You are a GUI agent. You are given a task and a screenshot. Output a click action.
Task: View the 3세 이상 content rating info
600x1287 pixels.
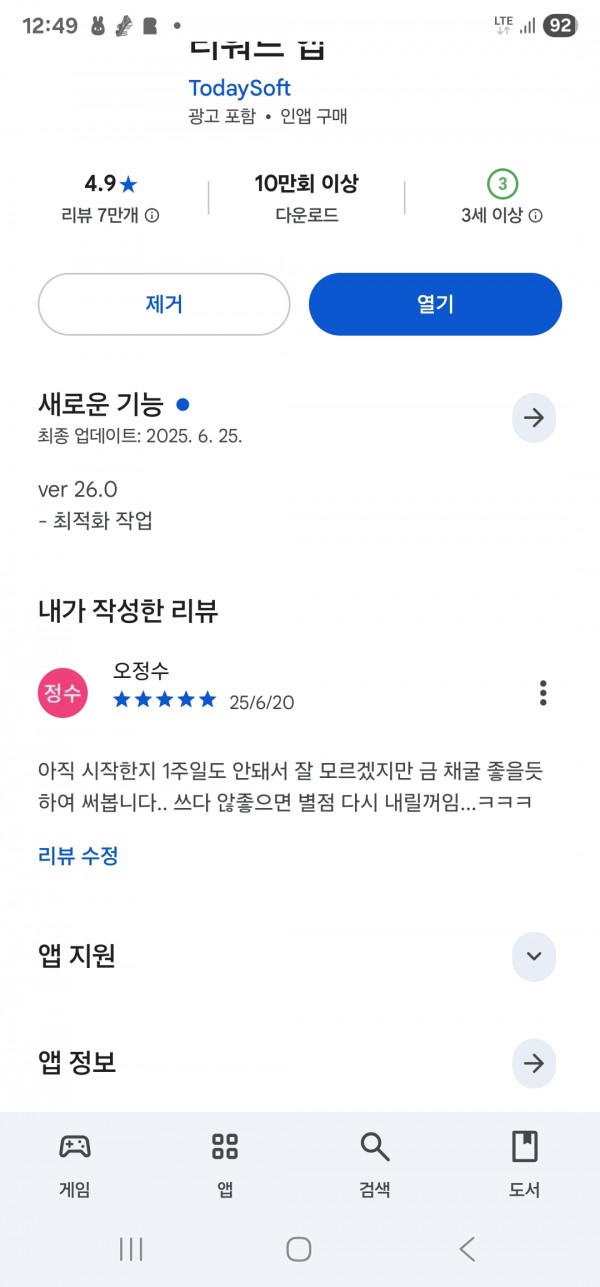(x=502, y=198)
